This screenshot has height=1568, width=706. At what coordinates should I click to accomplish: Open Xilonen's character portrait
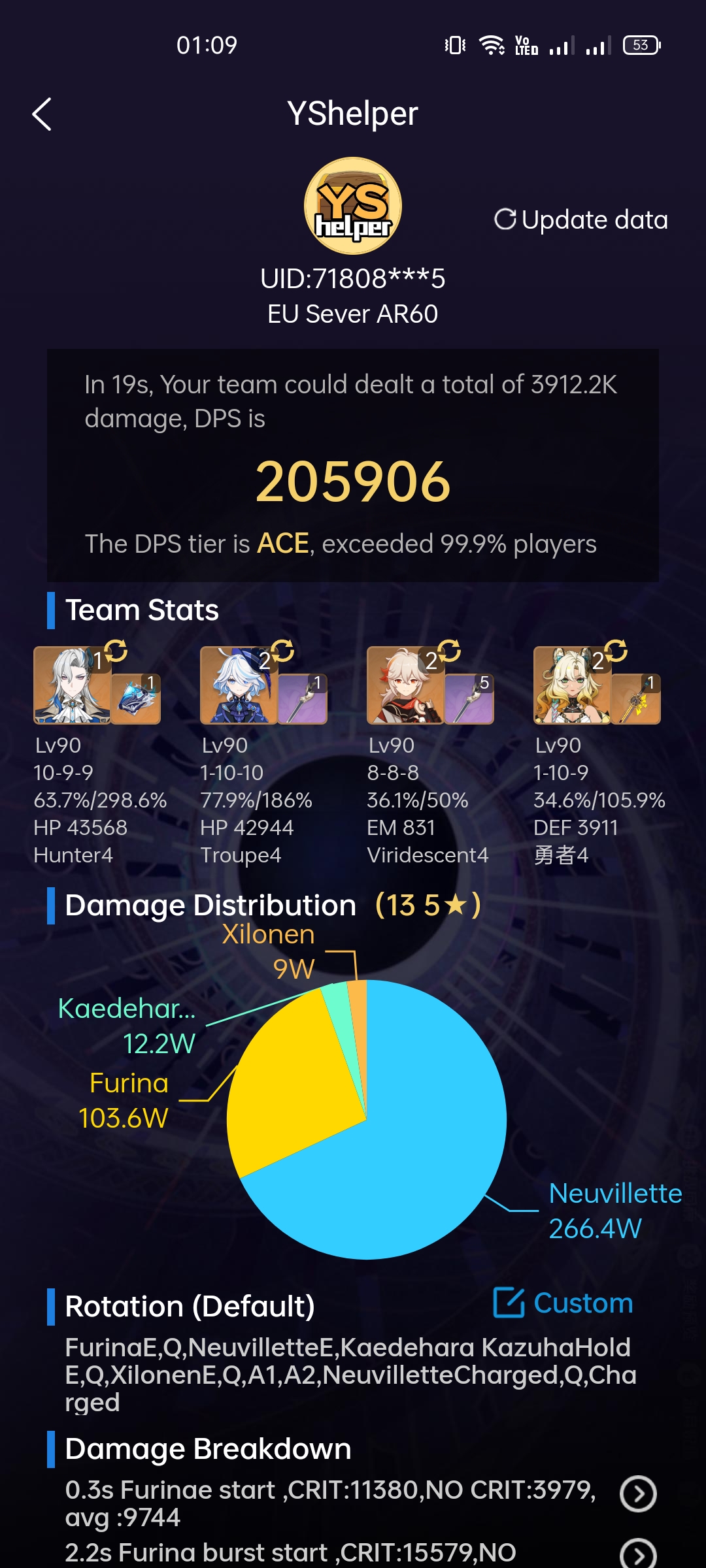(x=572, y=685)
